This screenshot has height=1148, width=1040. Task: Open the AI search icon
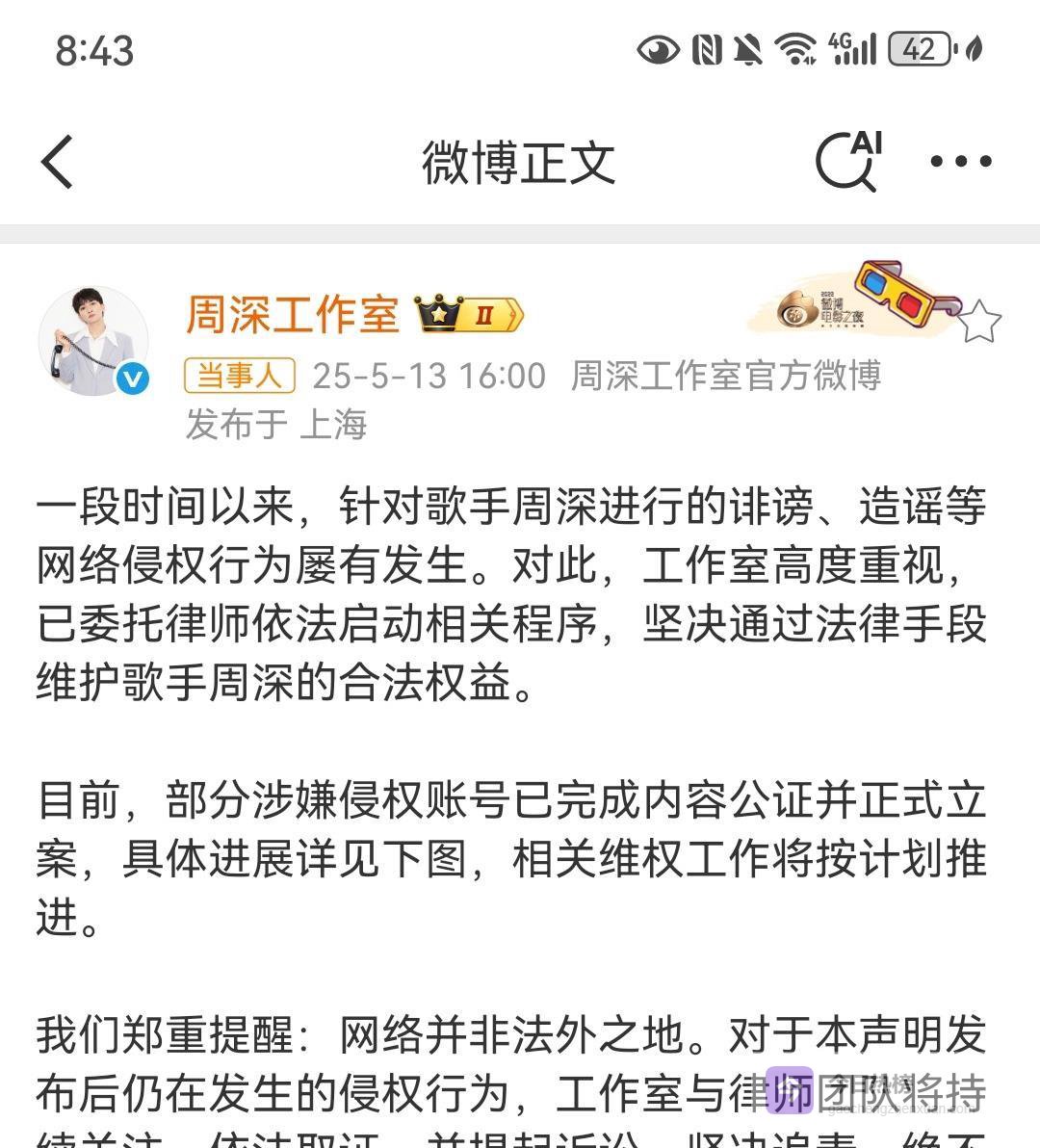point(847,162)
